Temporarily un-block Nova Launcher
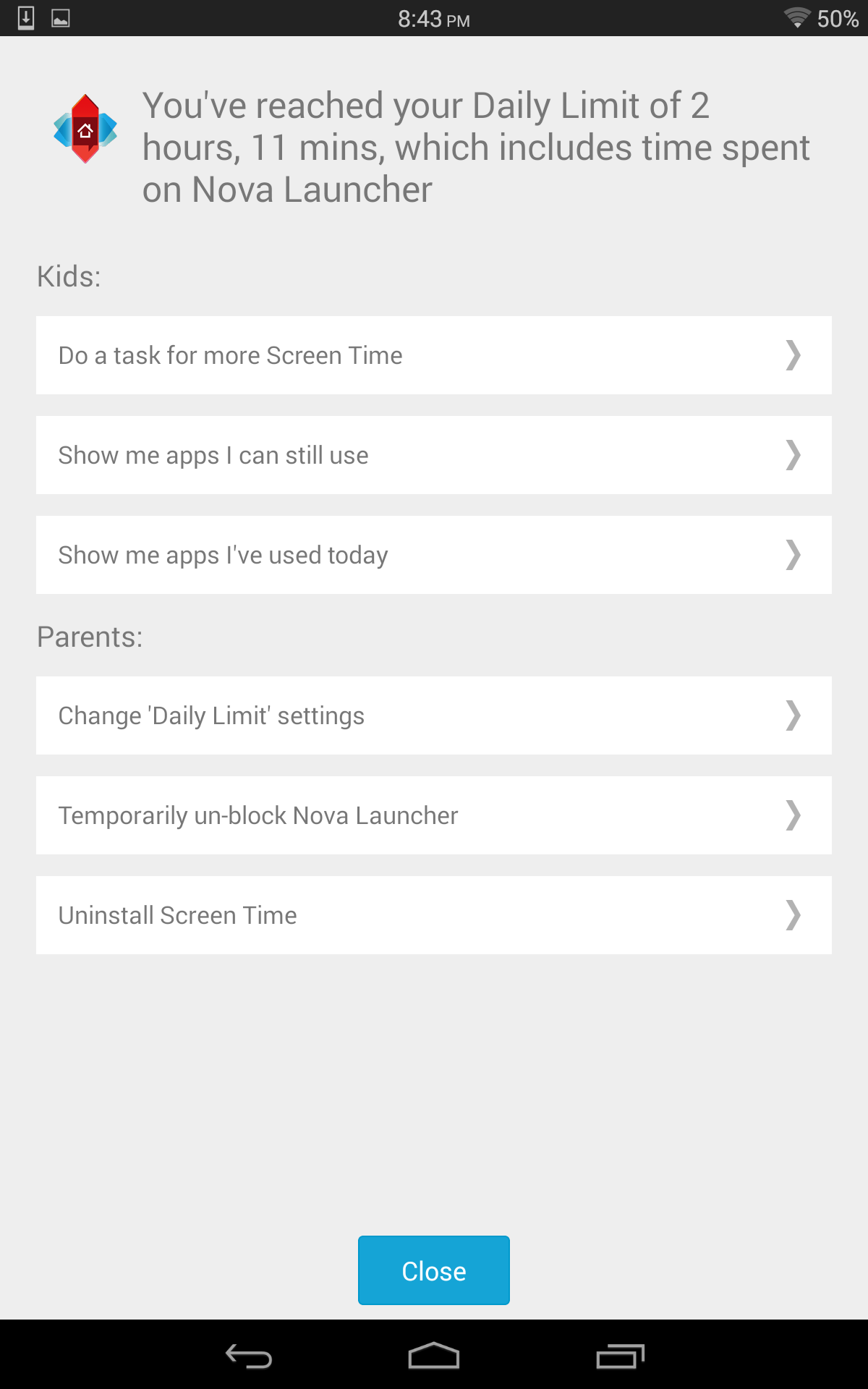This screenshot has width=868, height=1389. [x=434, y=815]
